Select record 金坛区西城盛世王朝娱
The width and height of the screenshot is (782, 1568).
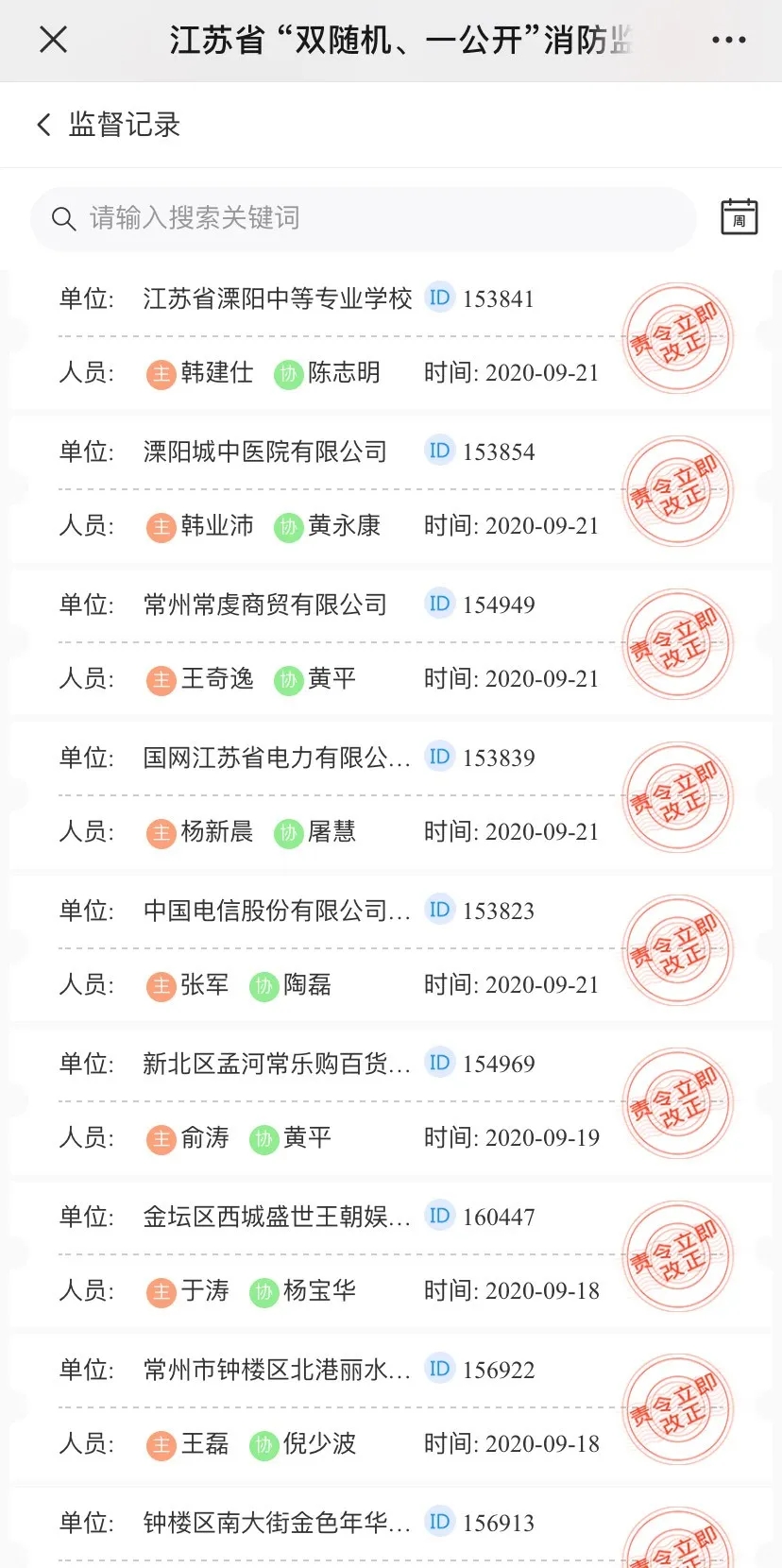click(x=277, y=1218)
